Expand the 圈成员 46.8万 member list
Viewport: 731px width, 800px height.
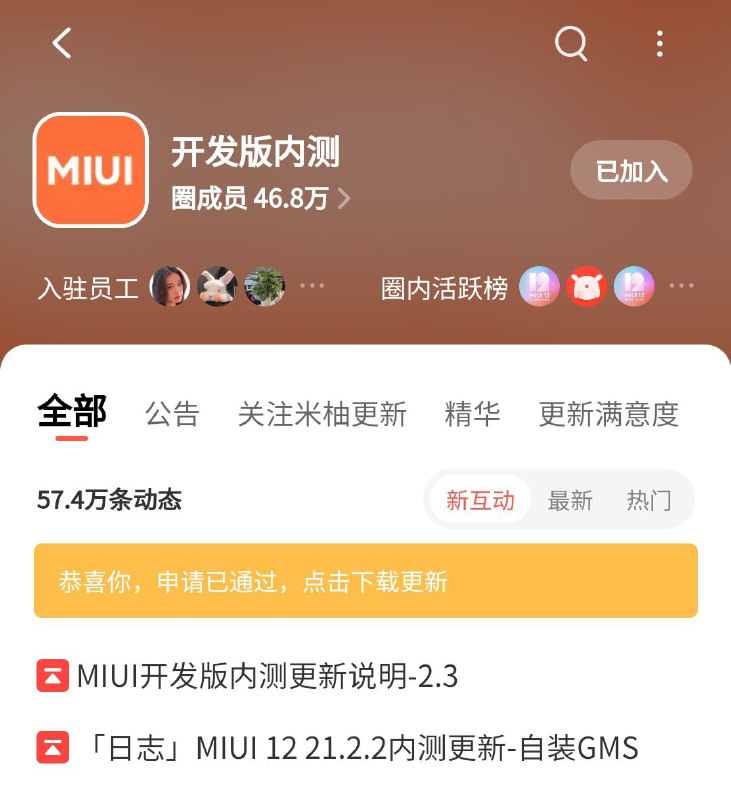(x=260, y=199)
